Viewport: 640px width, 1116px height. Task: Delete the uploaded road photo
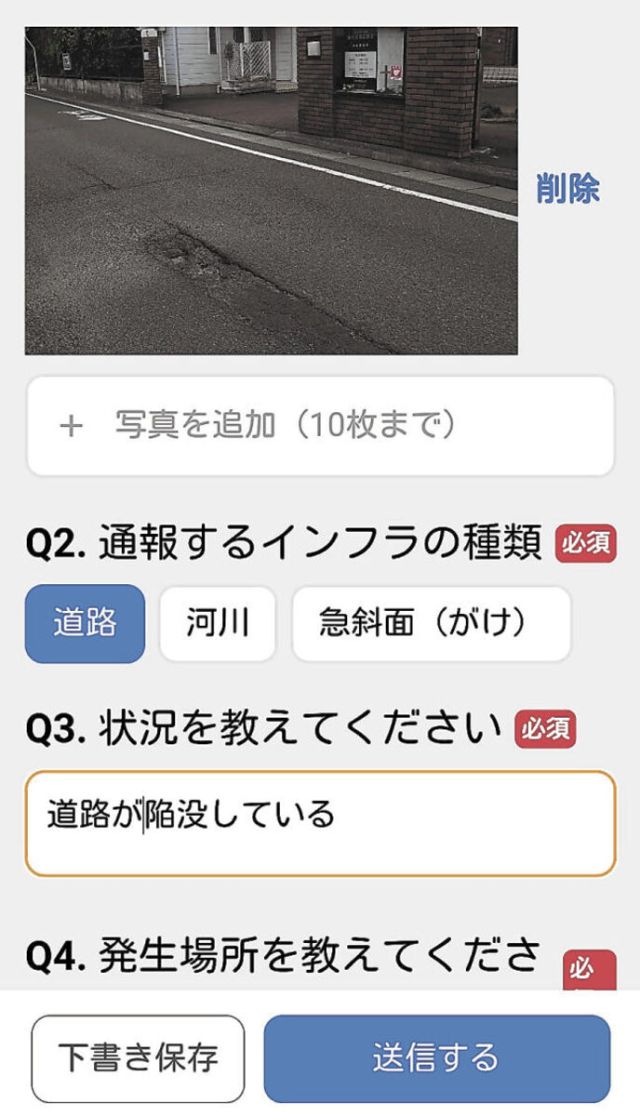(x=567, y=188)
